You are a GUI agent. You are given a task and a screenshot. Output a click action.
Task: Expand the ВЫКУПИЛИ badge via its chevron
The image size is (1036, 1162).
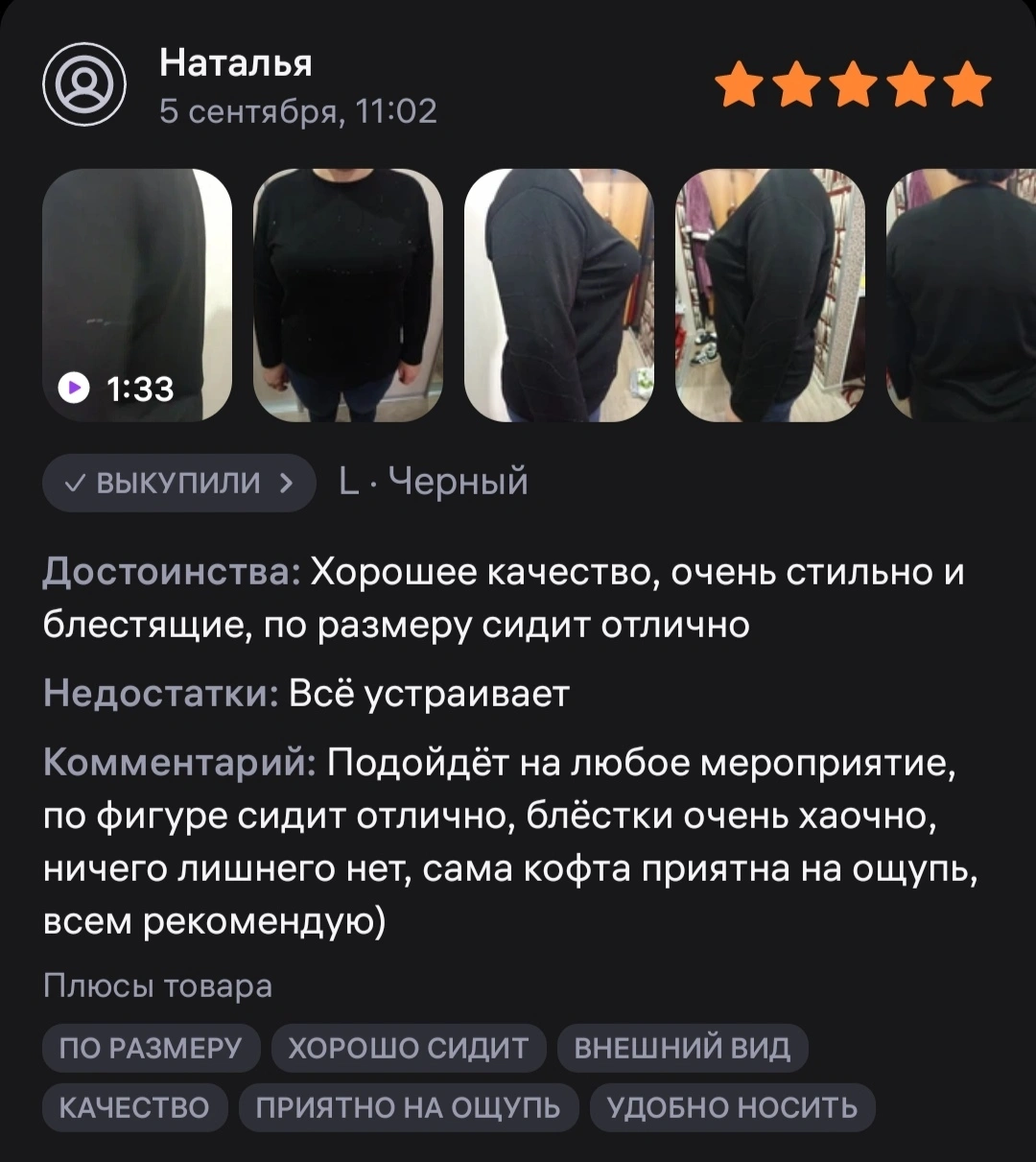click(x=289, y=483)
